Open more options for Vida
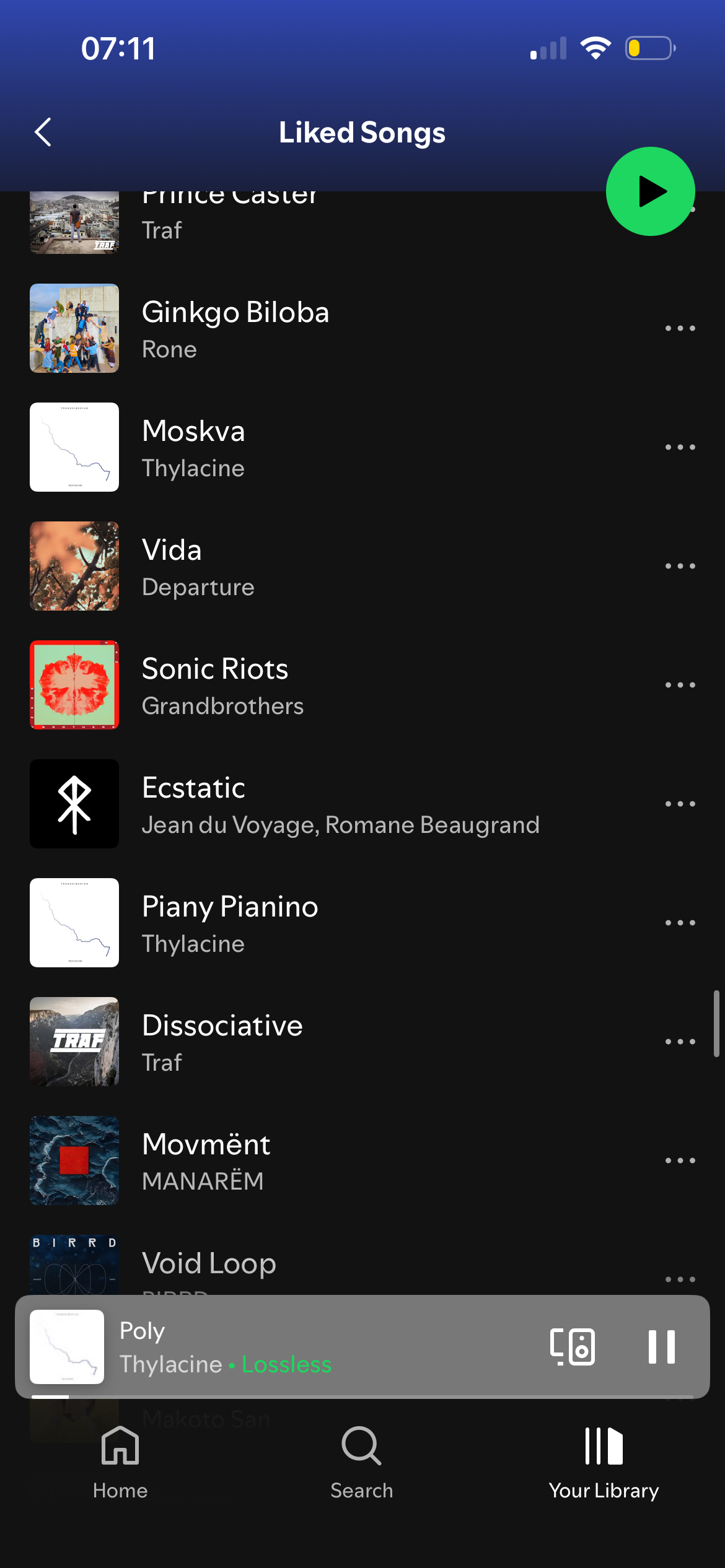This screenshot has width=725, height=1568. point(680,566)
